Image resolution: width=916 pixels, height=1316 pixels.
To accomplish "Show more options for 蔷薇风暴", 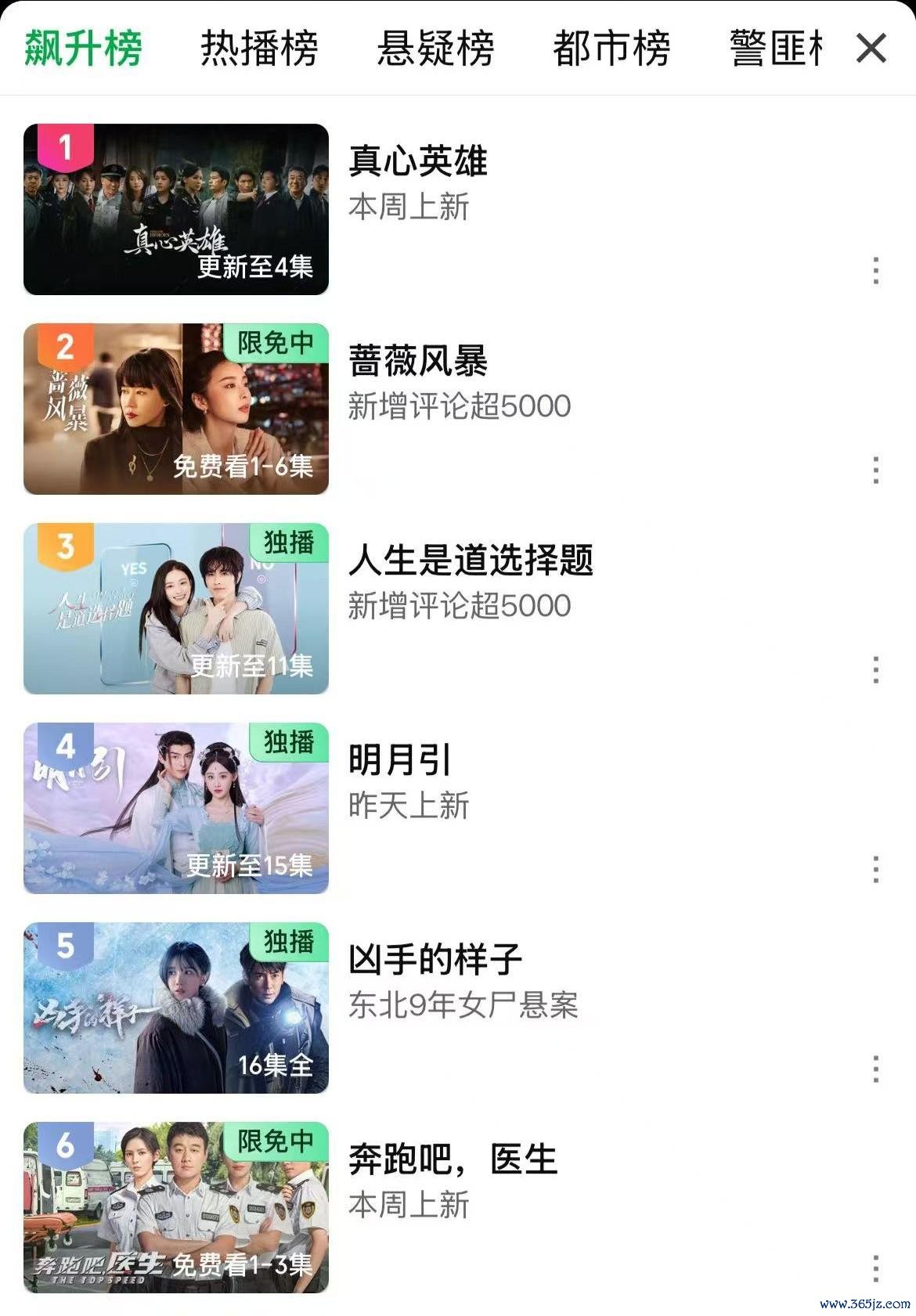I will pos(875,471).
